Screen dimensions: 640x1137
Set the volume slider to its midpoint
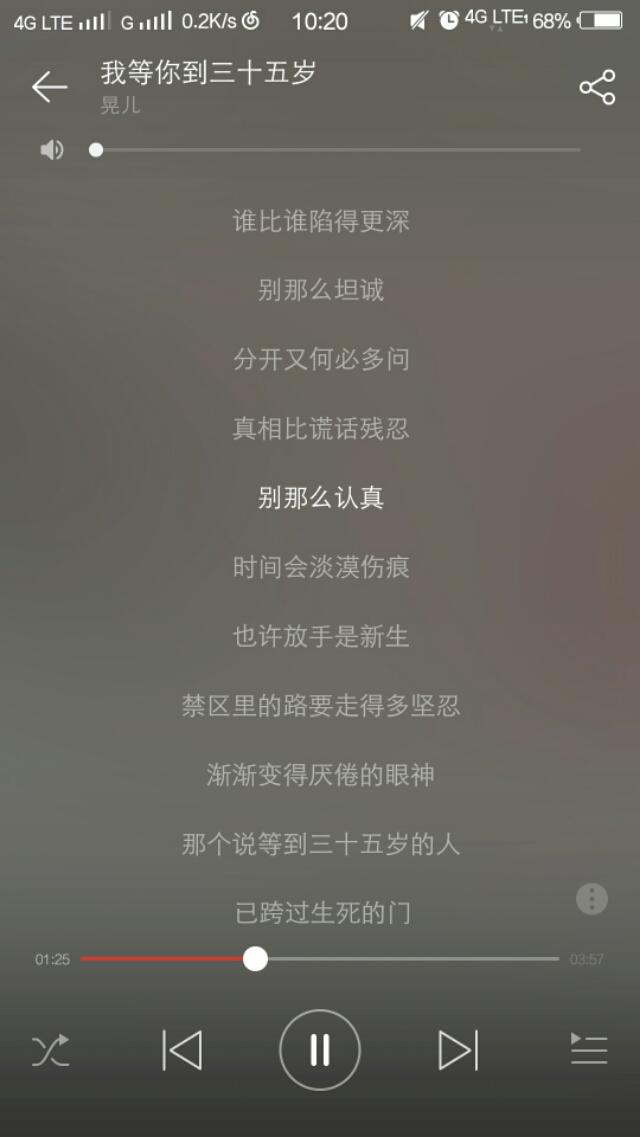click(338, 150)
